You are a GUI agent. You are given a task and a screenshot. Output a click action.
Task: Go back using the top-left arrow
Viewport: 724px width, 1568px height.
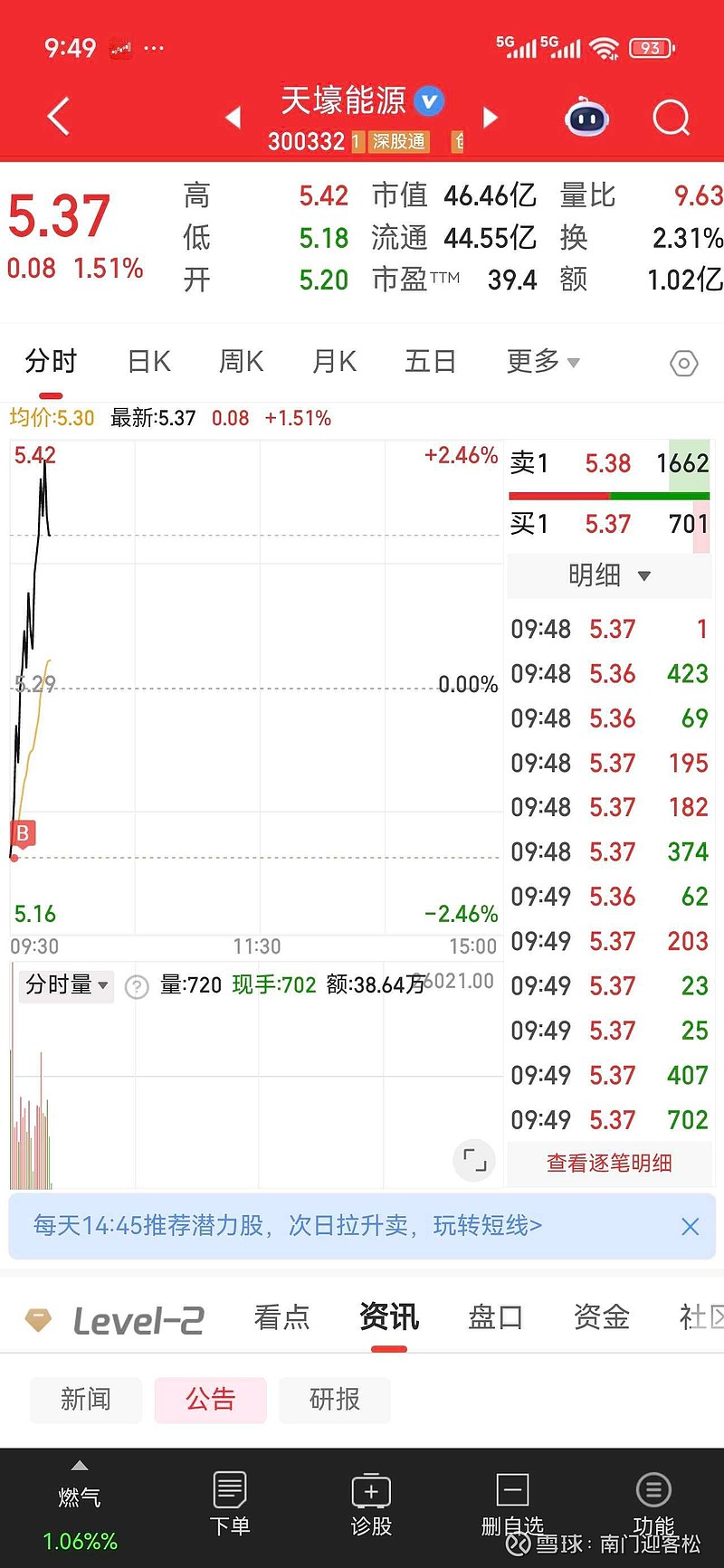pos(58,117)
